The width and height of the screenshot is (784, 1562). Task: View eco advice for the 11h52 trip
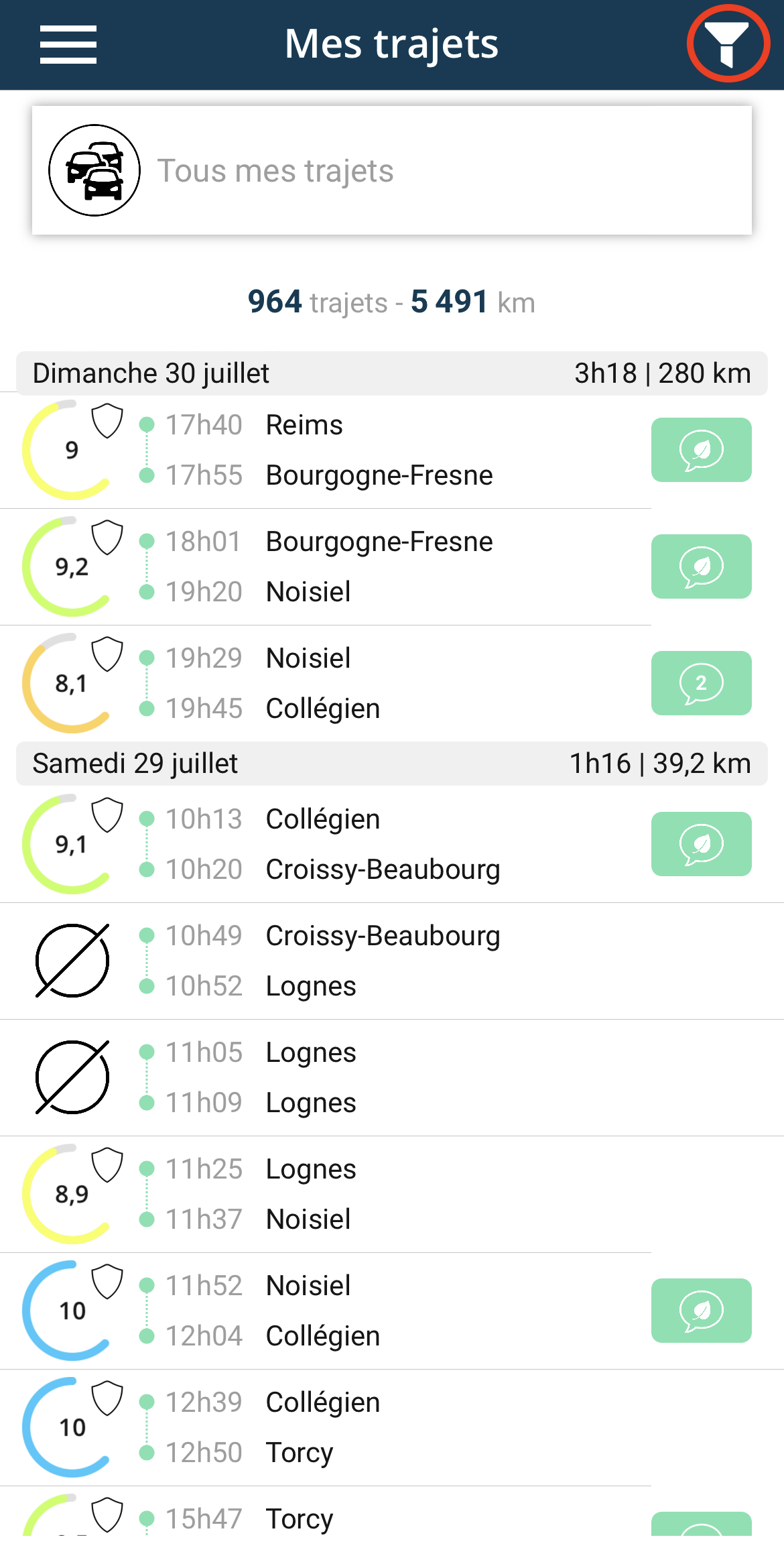[x=701, y=1311]
